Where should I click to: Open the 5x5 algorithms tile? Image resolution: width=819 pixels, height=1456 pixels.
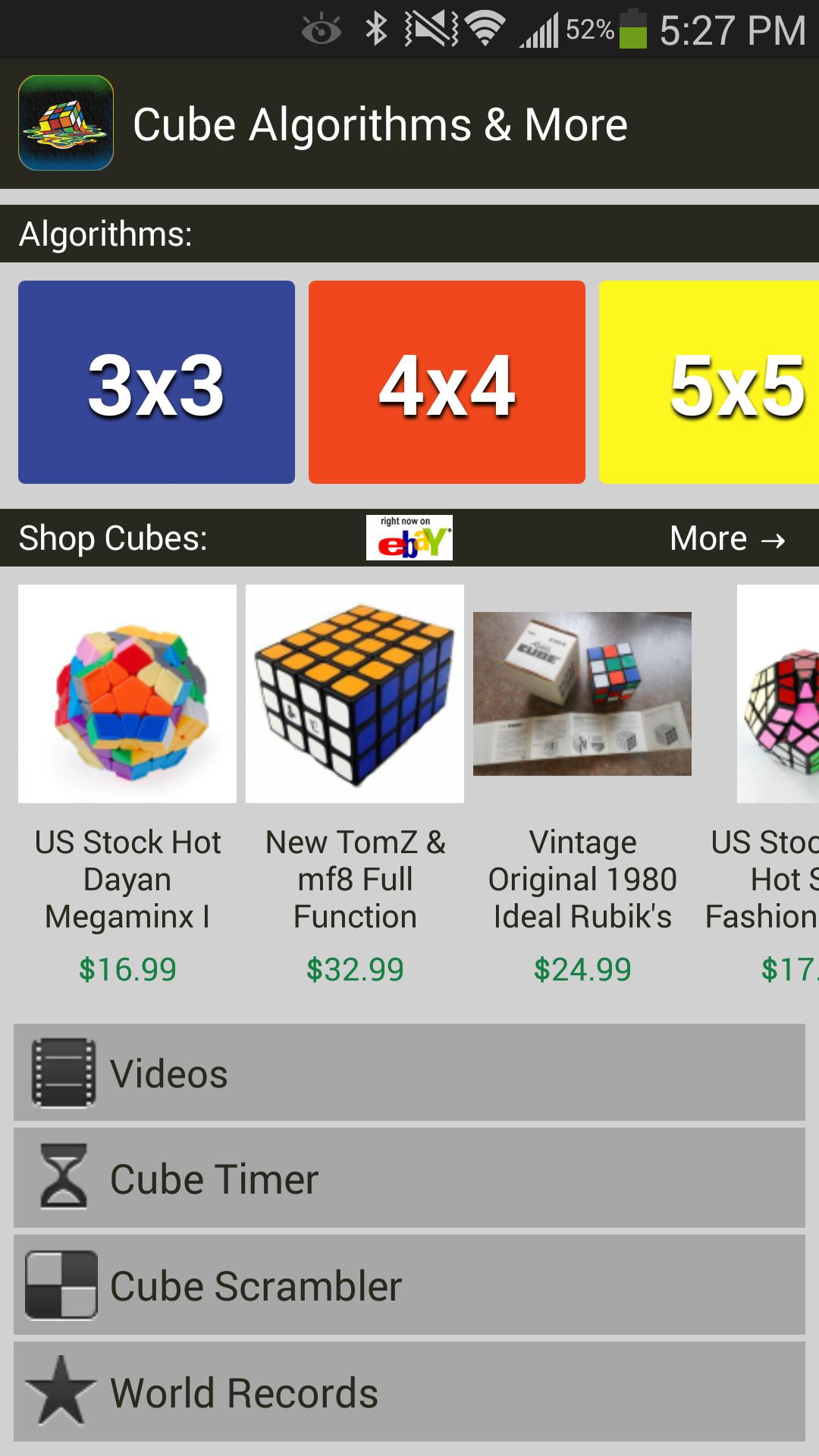coord(709,382)
